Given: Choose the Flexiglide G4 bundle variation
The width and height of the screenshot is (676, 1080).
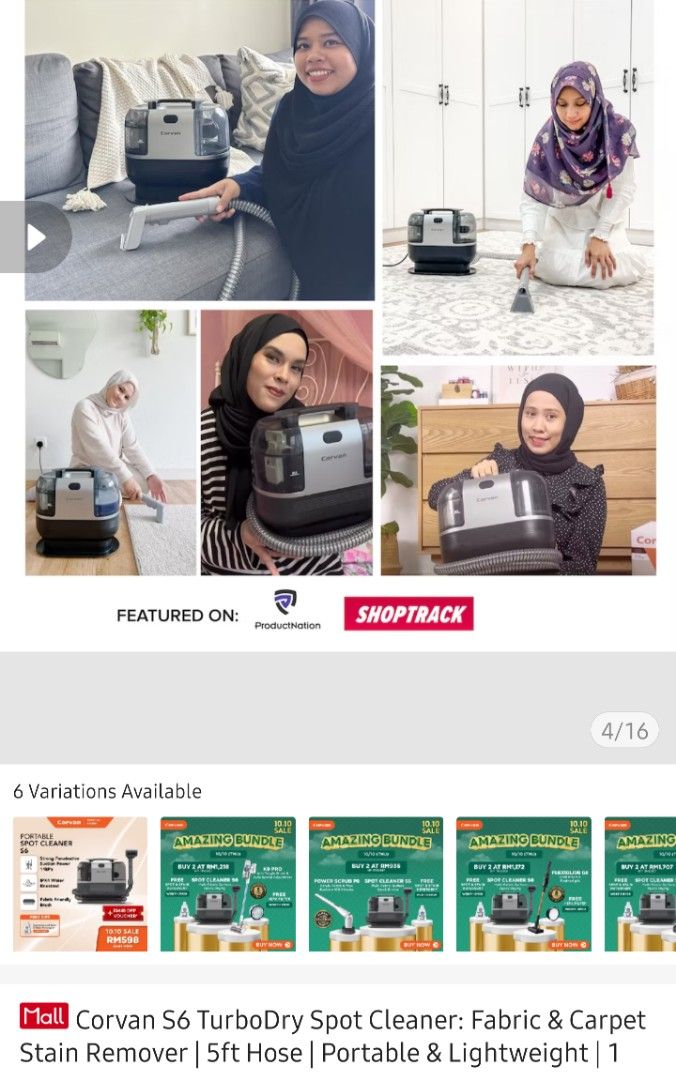Looking at the screenshot, I should [523, 883].
